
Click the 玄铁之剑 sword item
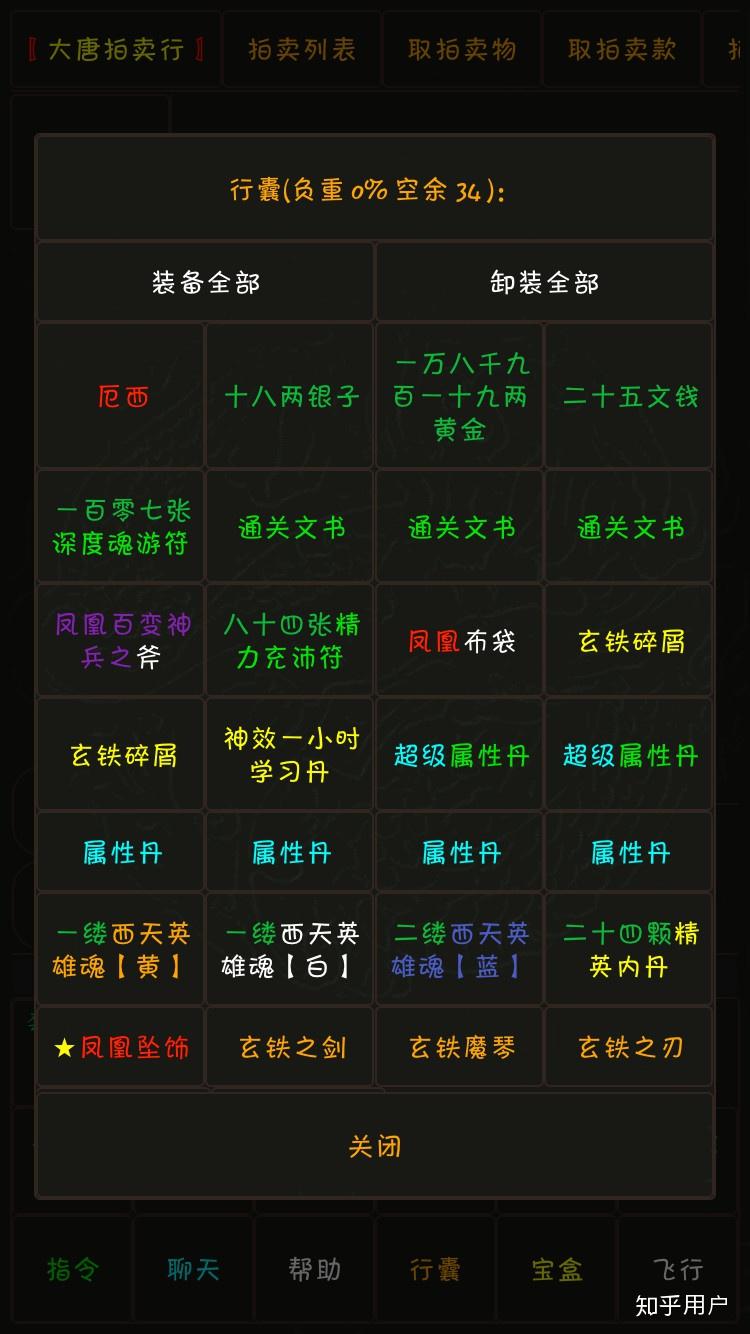point(289,1045)
